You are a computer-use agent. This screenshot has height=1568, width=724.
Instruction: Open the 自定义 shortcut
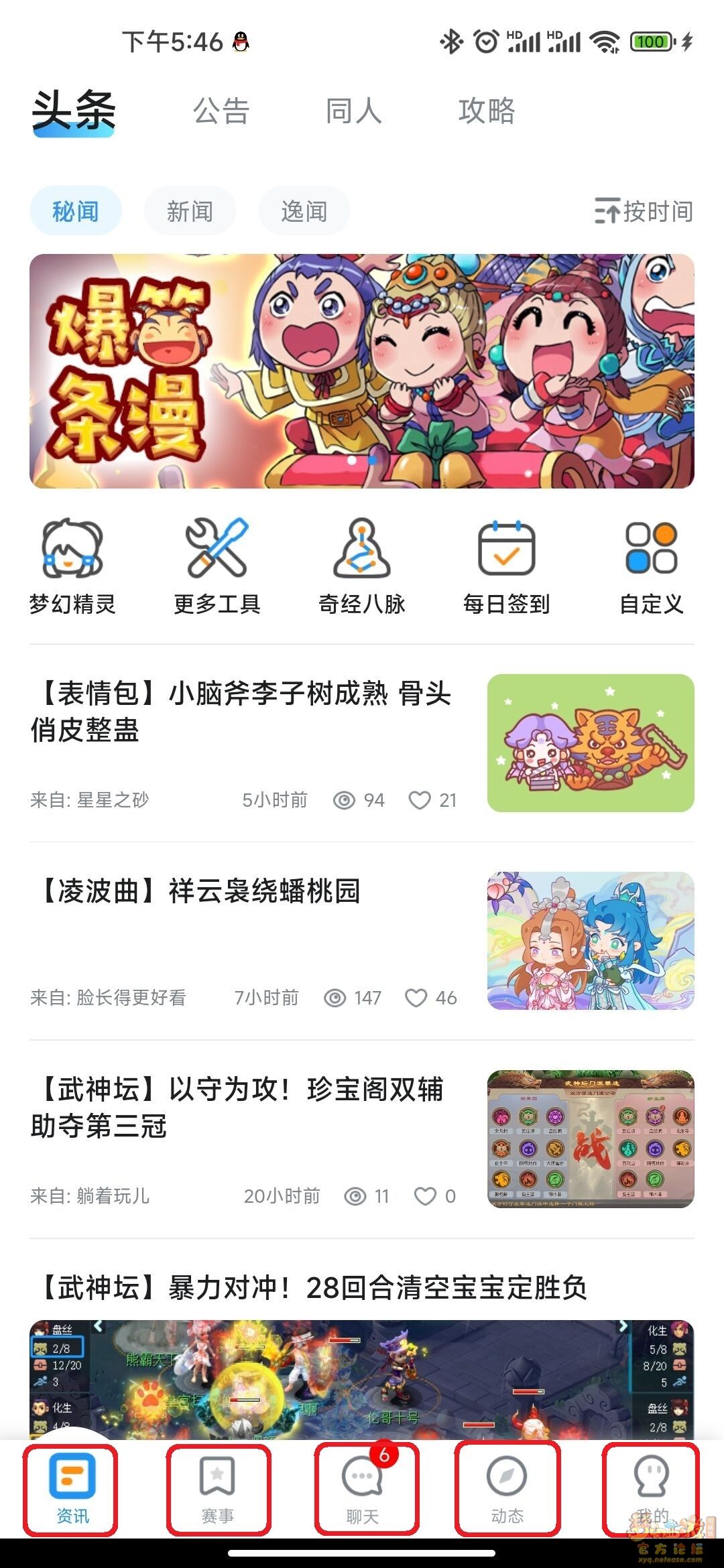(x=651, y=566)
